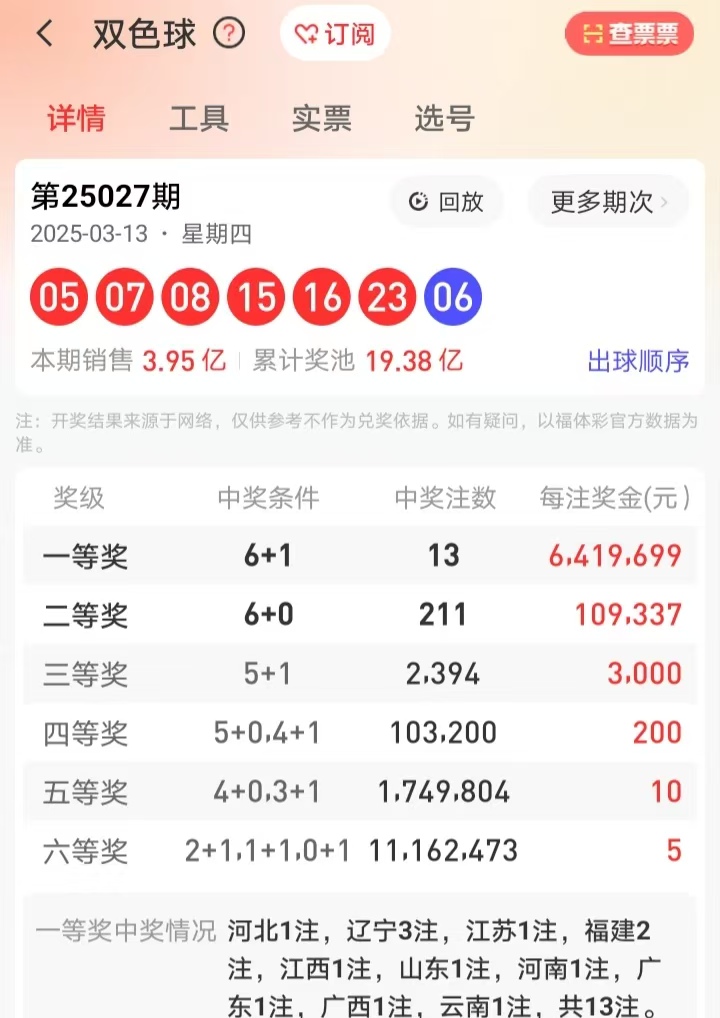Open the 实票 tab
Screen dimensions: 720x1018
coord(322,119)
